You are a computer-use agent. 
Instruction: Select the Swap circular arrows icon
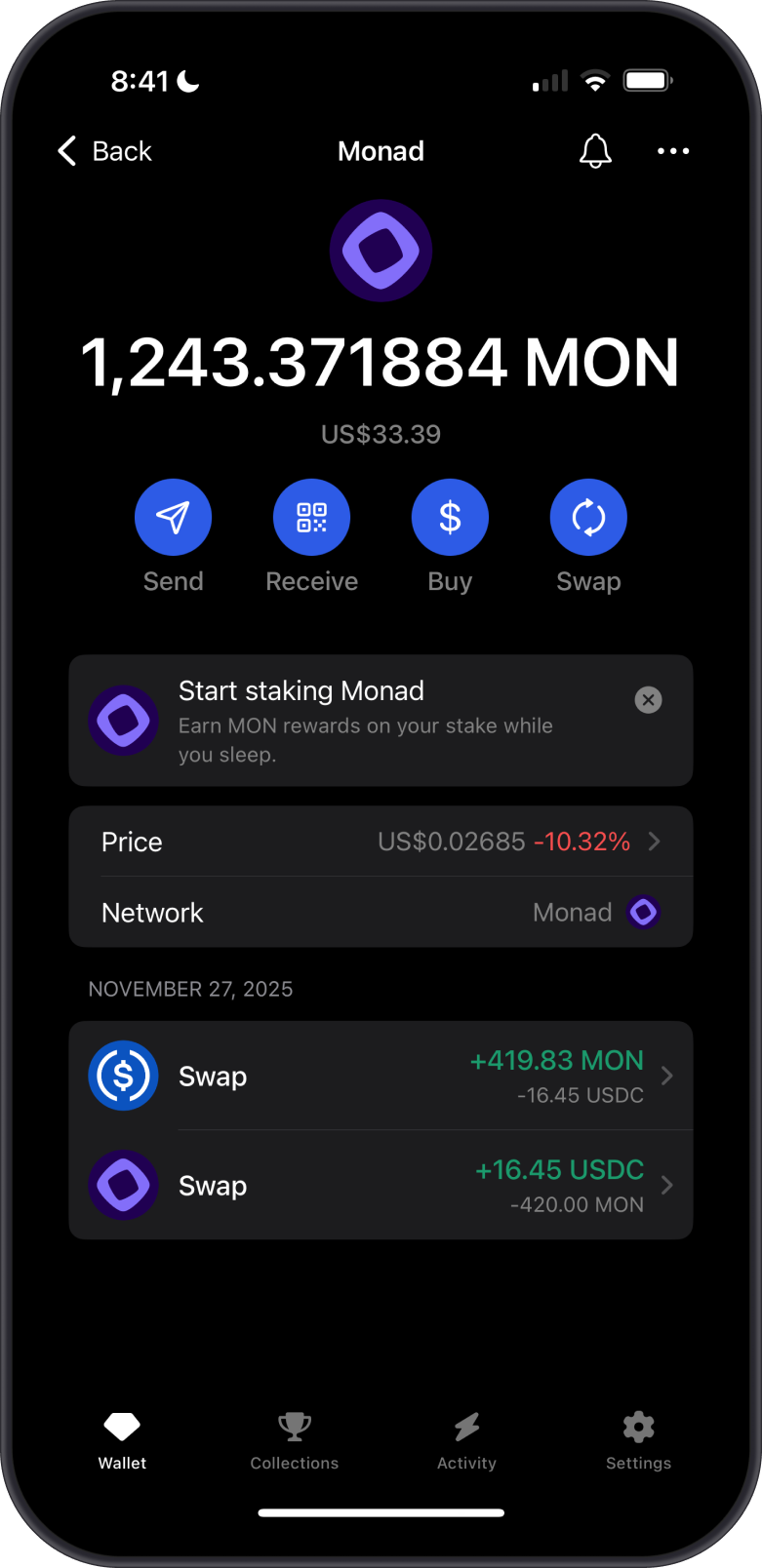click(x=588, y=517)
